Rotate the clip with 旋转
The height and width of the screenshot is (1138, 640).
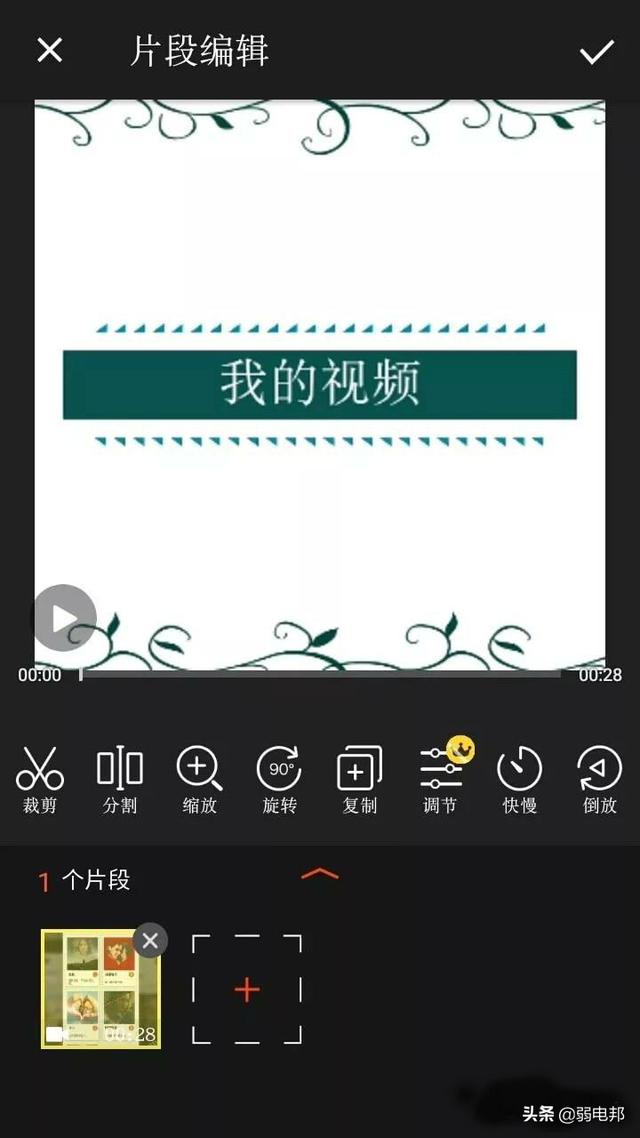click(279, 779)
